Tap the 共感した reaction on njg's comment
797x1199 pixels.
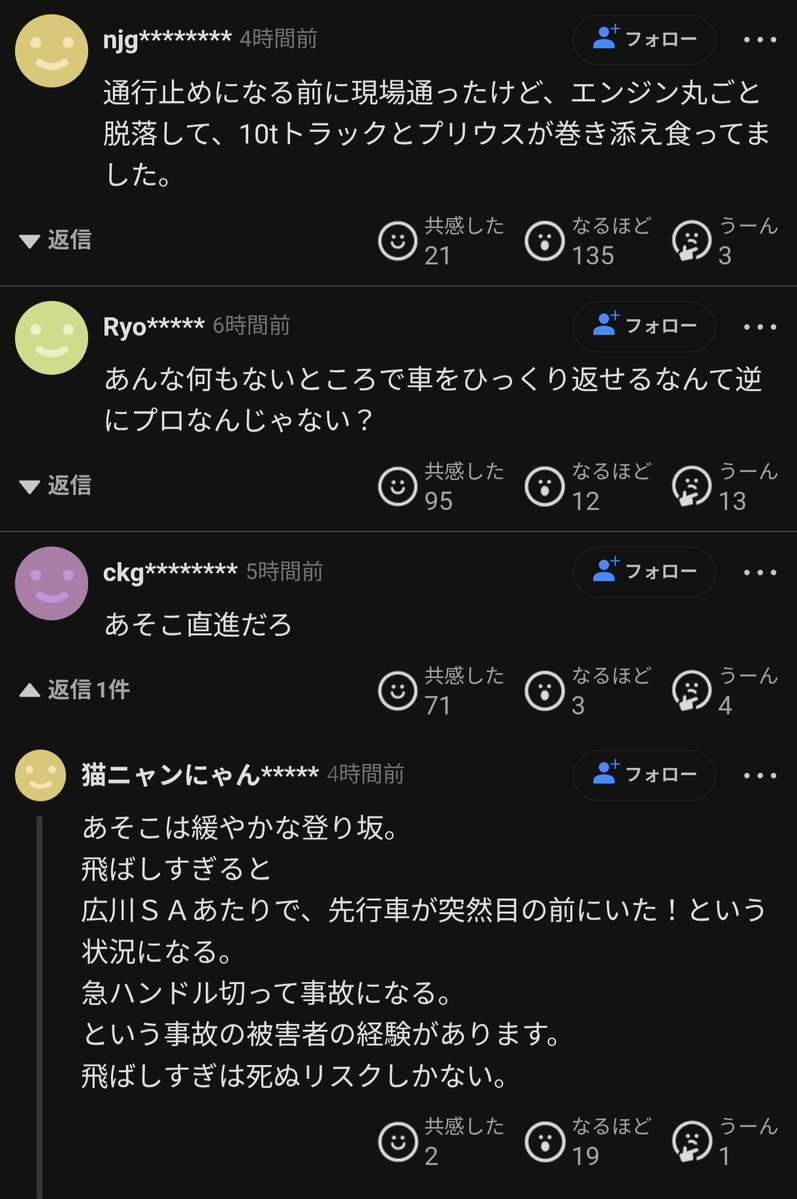[x=399, y=241]
